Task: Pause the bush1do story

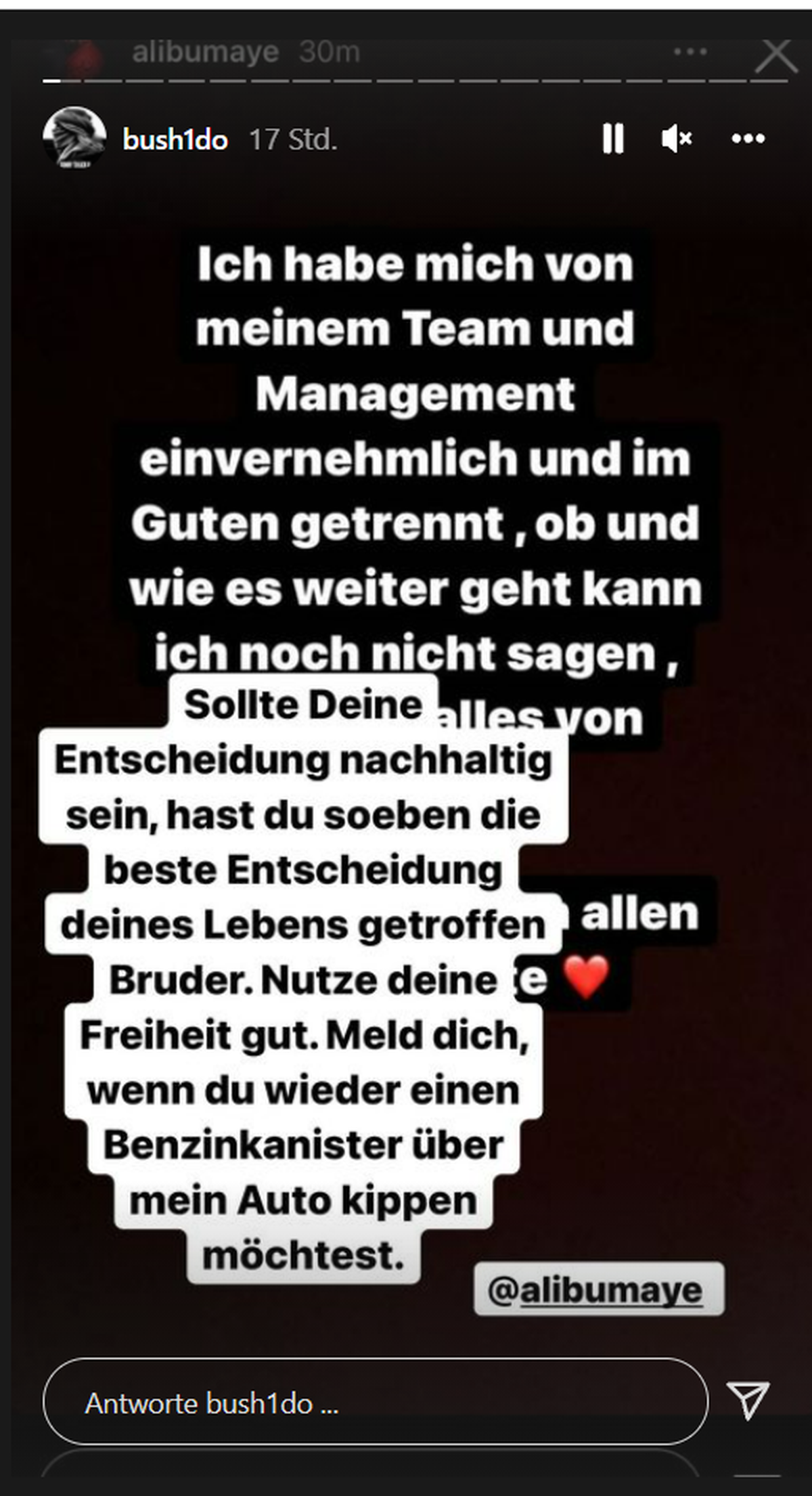Action: [612, 139]
